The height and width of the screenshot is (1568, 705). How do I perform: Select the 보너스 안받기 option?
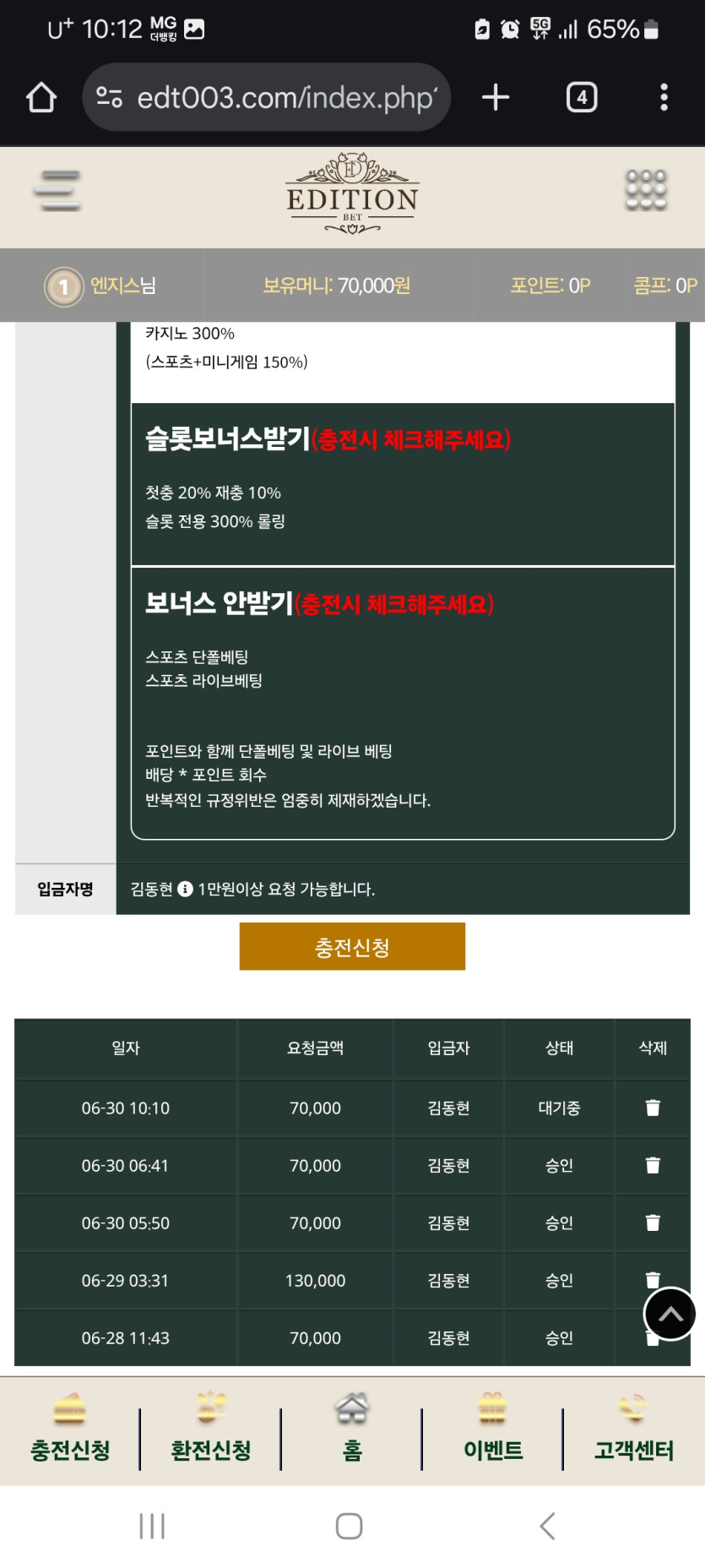tap(402, 701)
